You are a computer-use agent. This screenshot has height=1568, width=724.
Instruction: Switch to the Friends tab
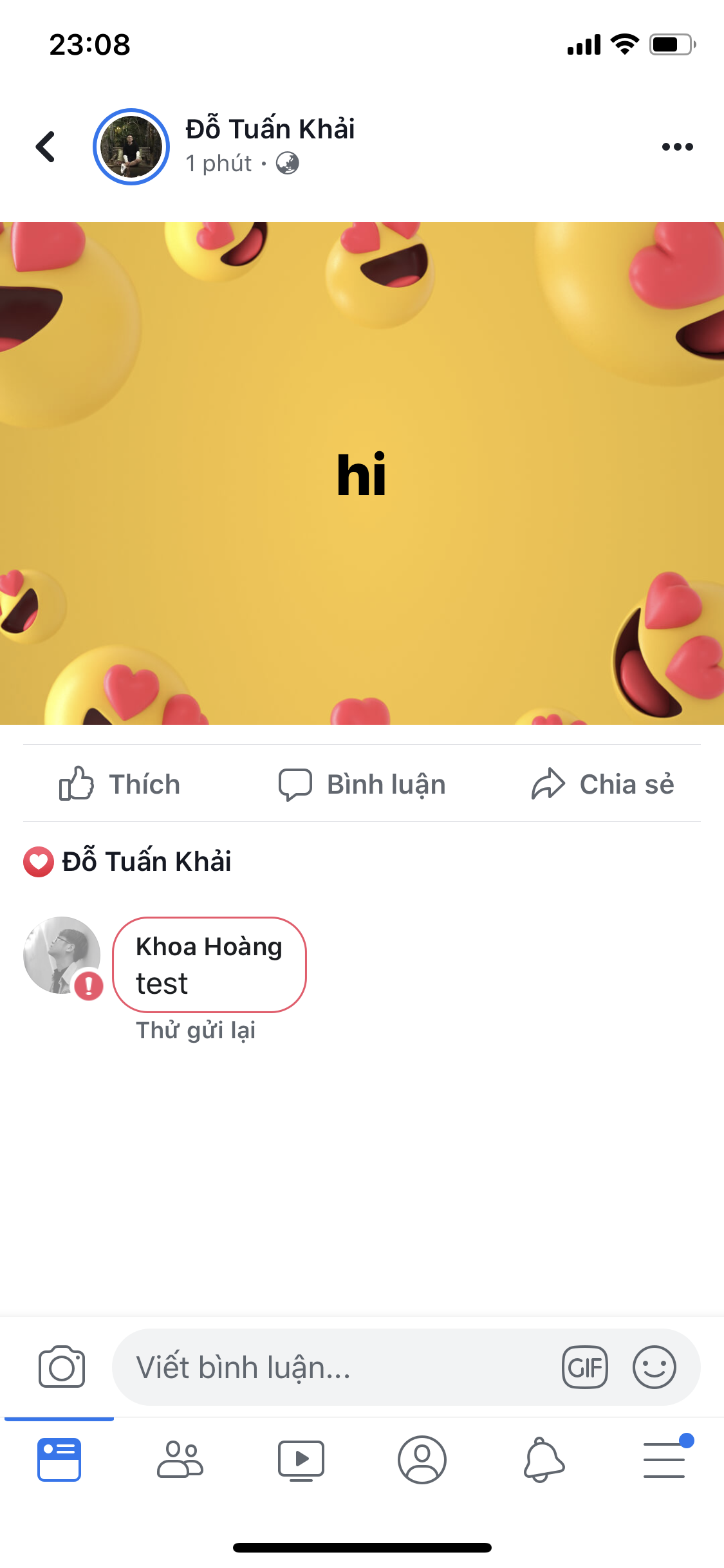click(x=180, y=1460)
